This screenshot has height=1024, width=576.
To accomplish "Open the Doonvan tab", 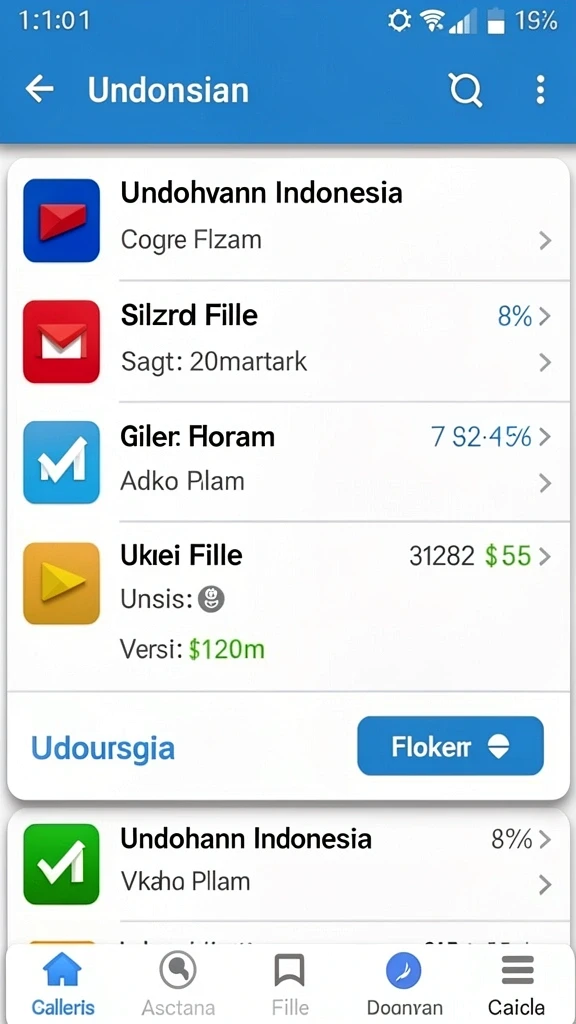I will [404, 983].
